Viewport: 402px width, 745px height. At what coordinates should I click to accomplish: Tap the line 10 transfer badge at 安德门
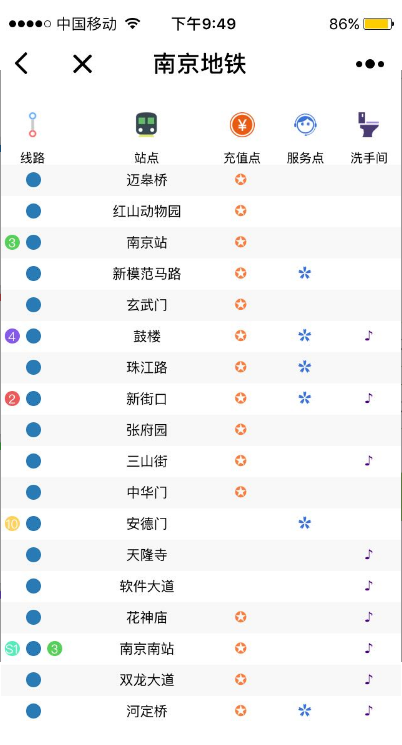coord(12,524)
